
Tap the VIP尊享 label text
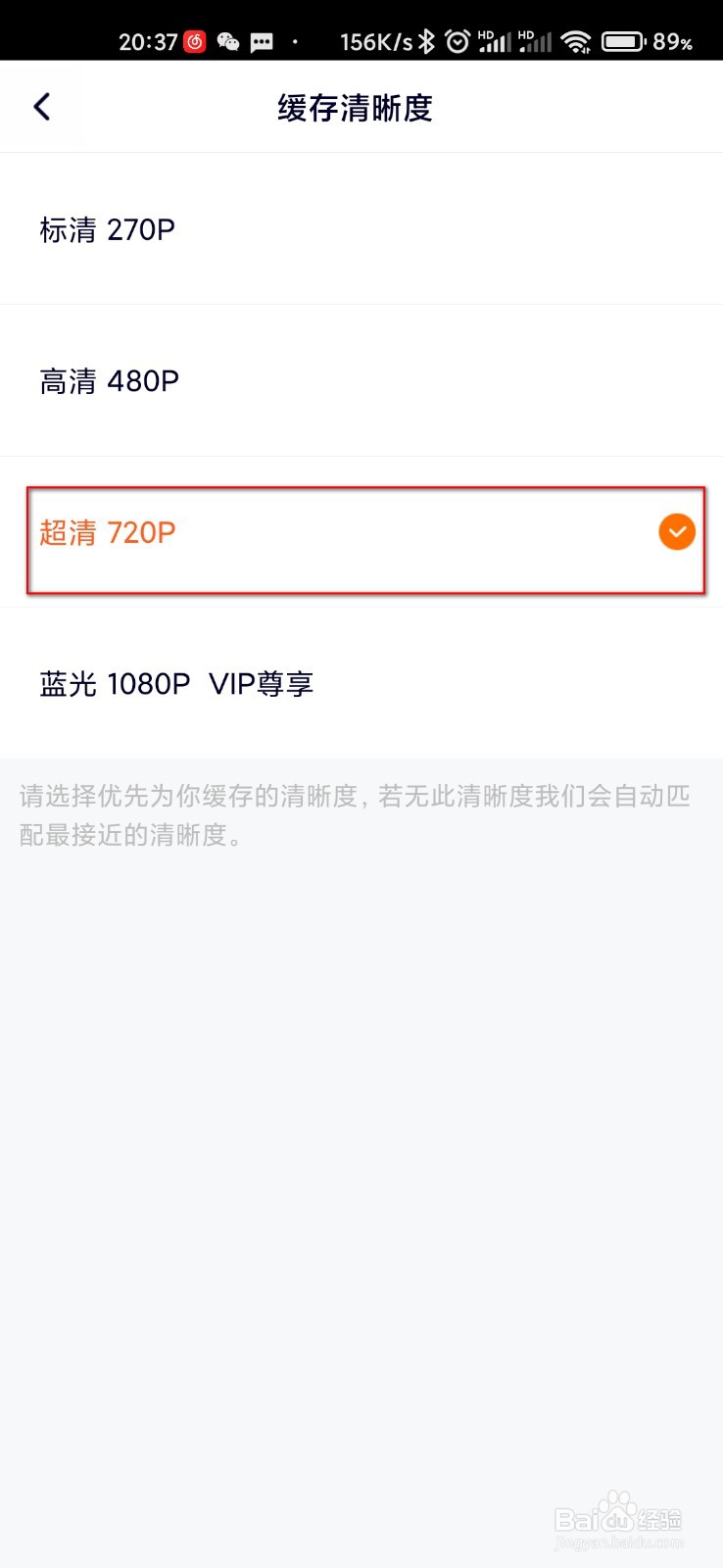(263, 683)
